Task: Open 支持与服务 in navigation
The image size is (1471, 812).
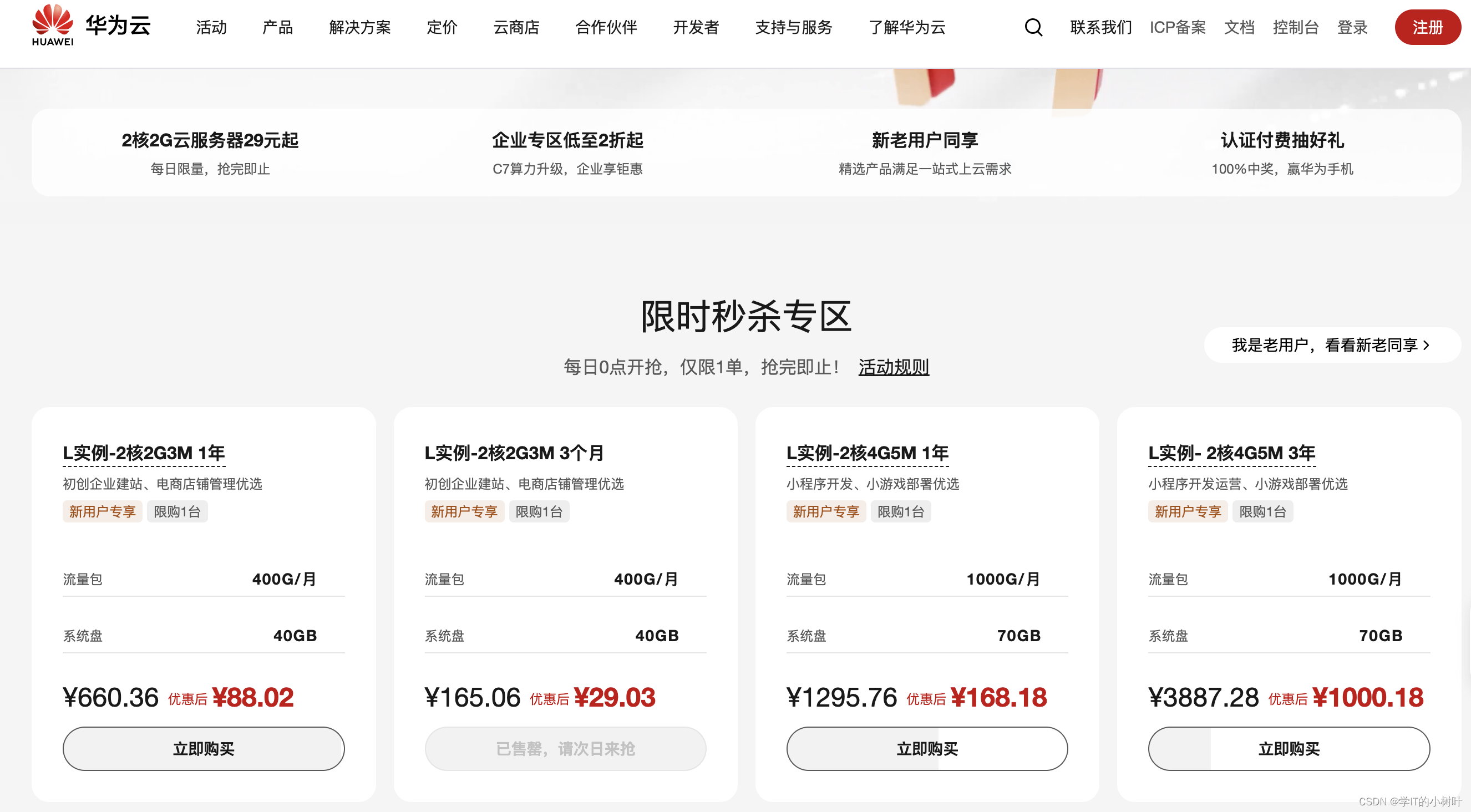Action: coord(793,27)
